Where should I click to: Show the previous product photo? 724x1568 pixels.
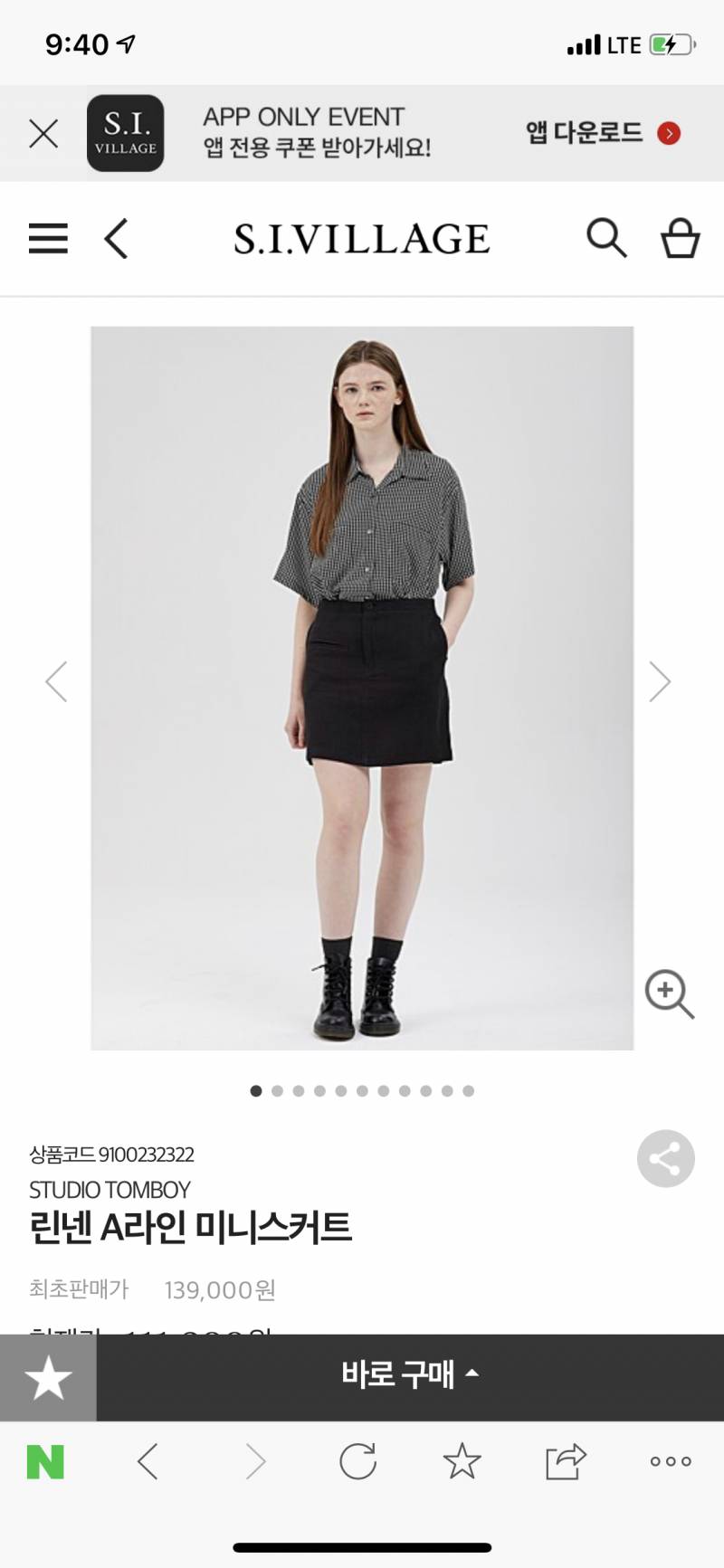tap(57, 681)
